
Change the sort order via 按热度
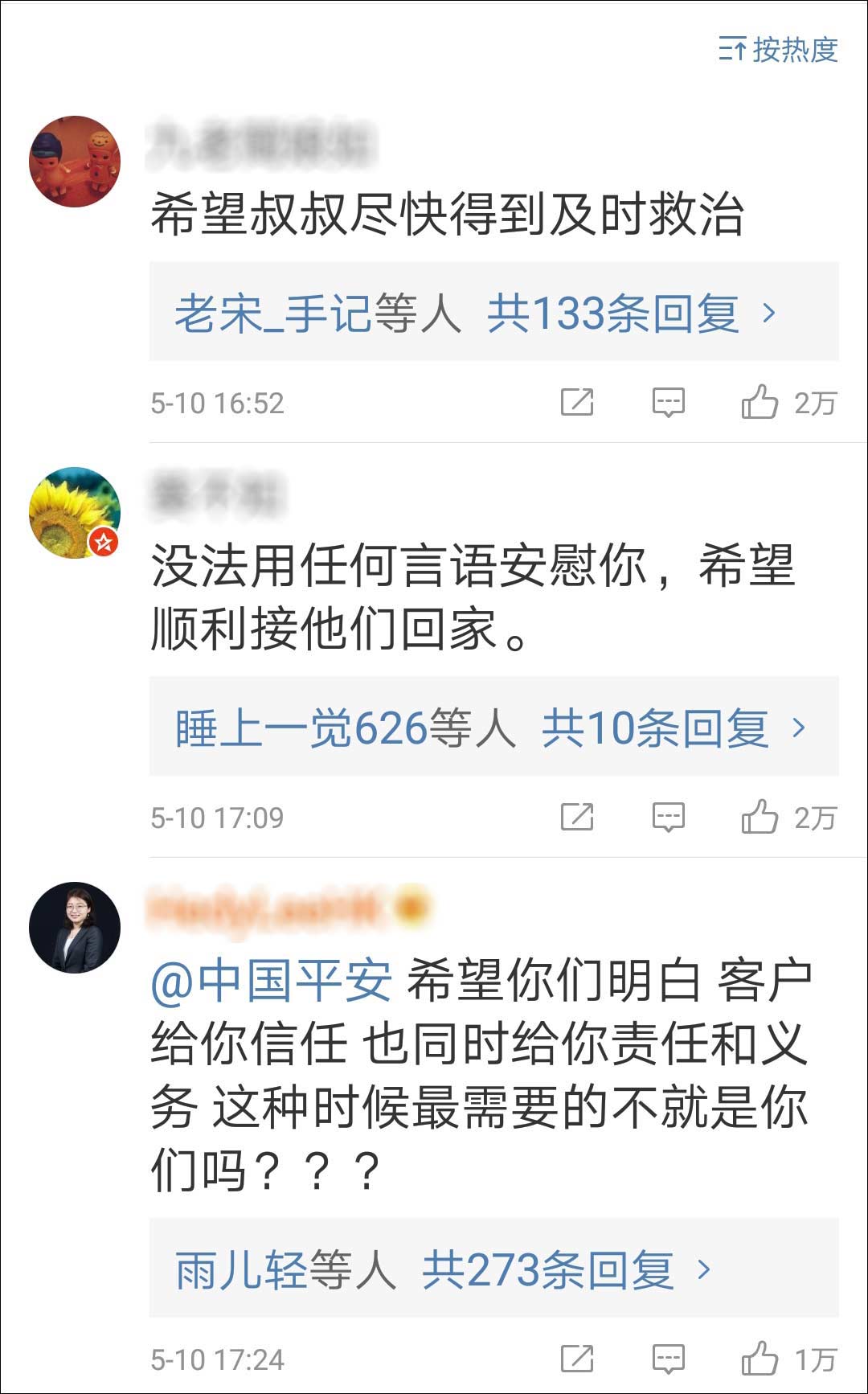click(x=777, y=50)
